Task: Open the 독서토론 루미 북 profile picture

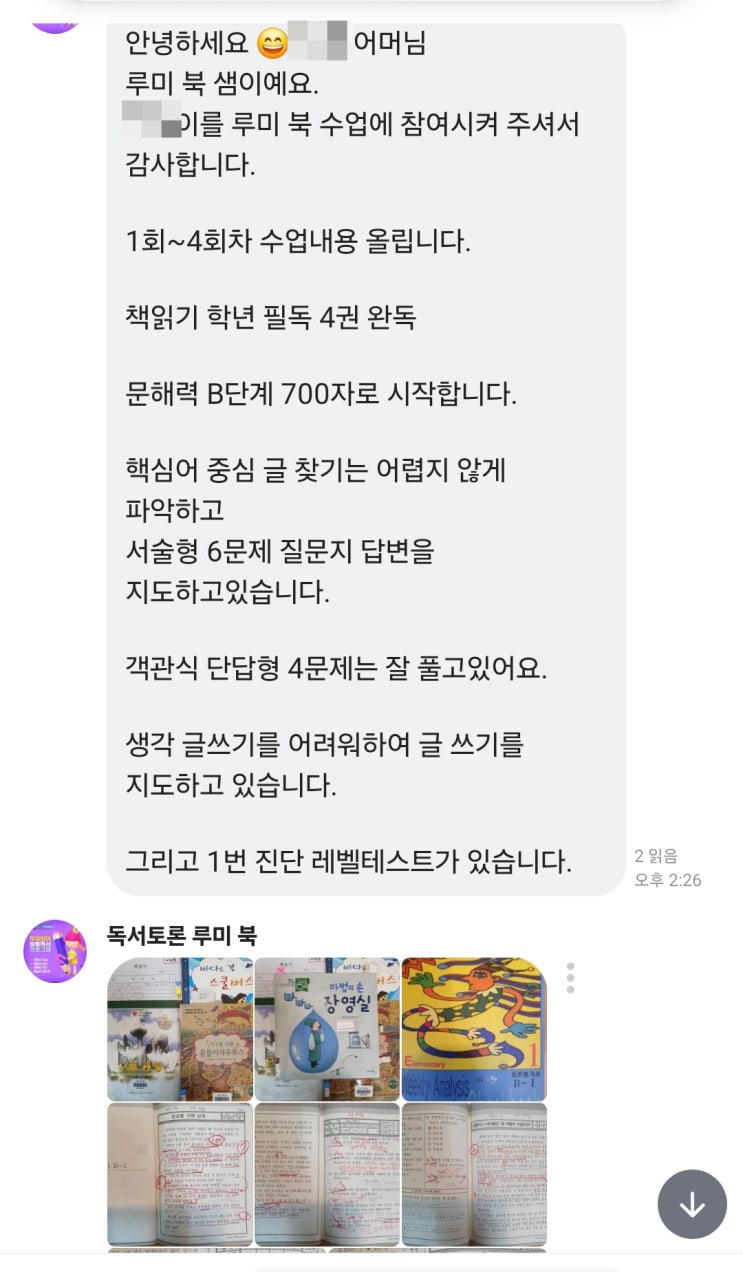Action: [55, 951]
